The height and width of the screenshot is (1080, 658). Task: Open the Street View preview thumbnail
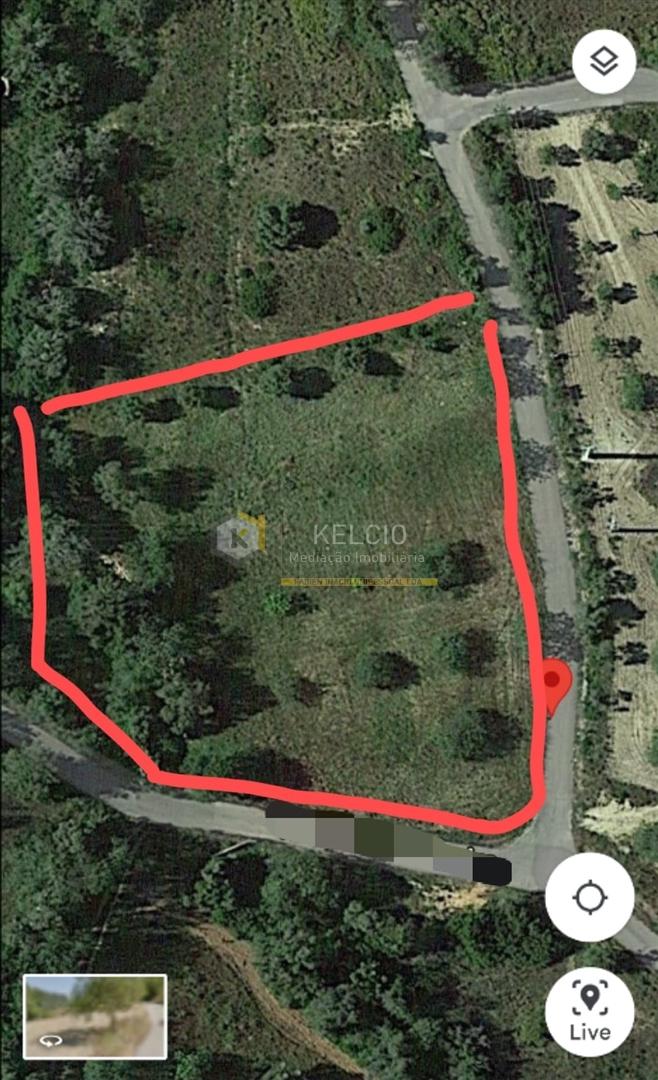click(x=95, y=1016)
